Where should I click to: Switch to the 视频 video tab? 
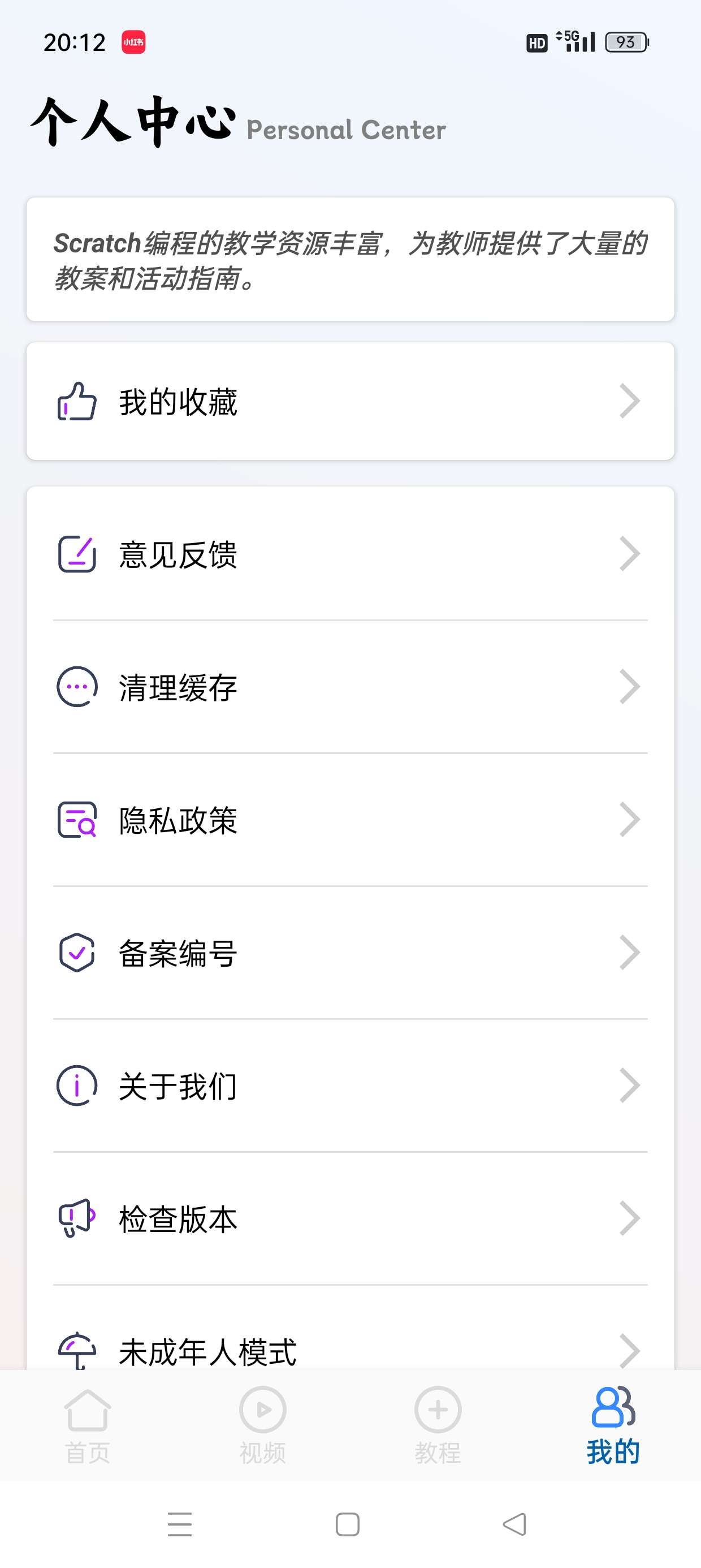pos(262,1425)
